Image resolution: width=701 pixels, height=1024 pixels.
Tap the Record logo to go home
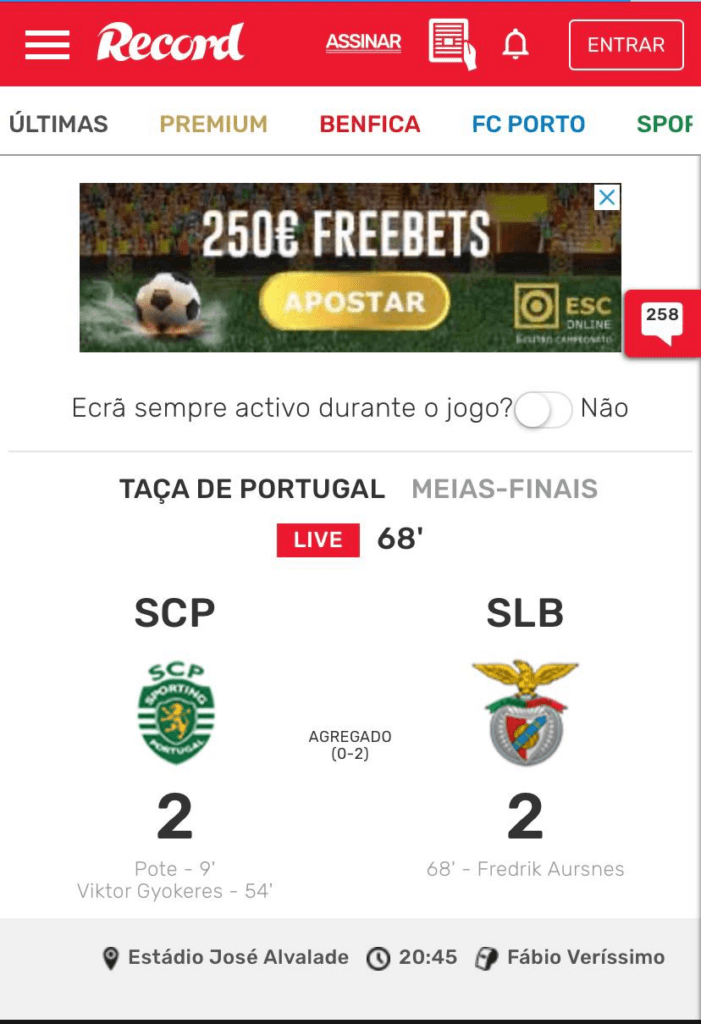(170, 44)
